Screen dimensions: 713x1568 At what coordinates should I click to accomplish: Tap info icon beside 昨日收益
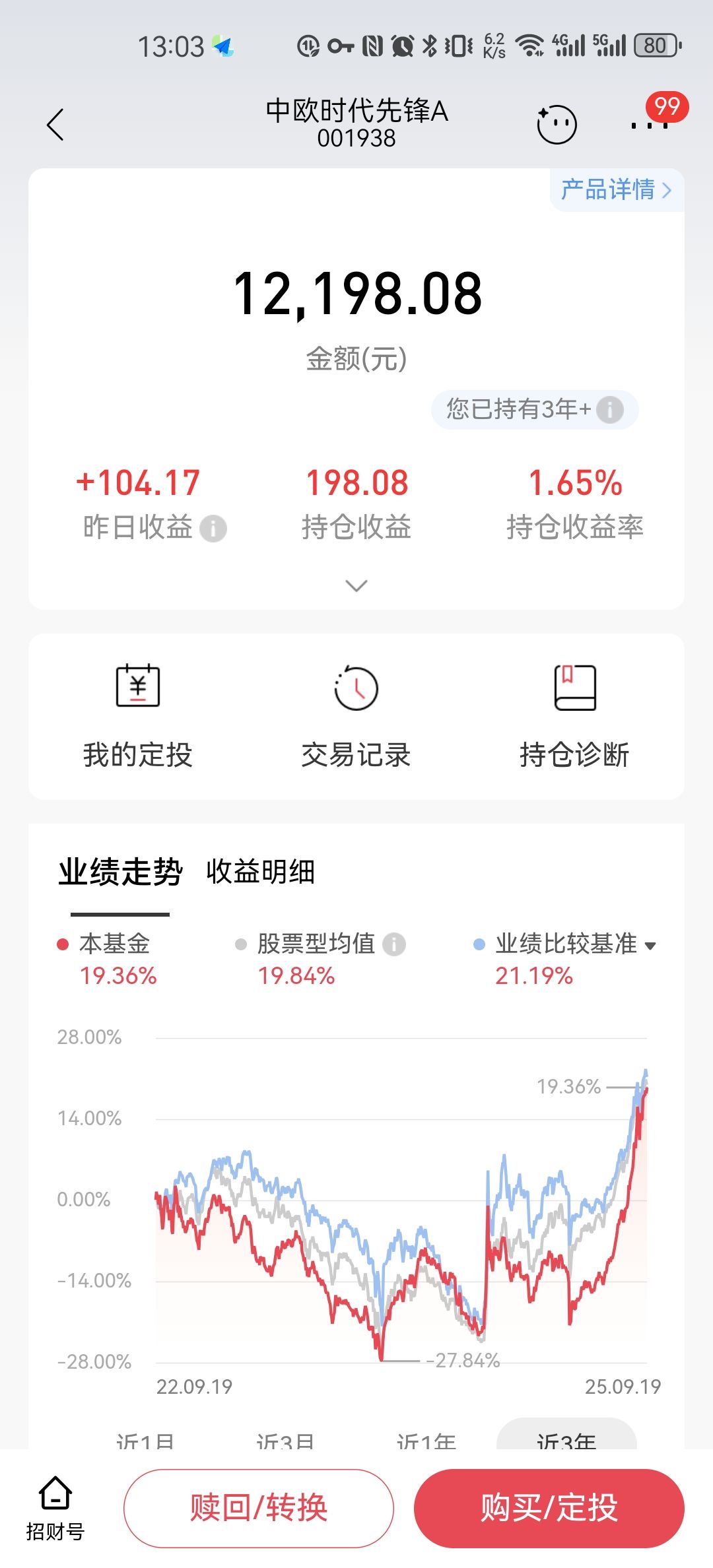213,529
